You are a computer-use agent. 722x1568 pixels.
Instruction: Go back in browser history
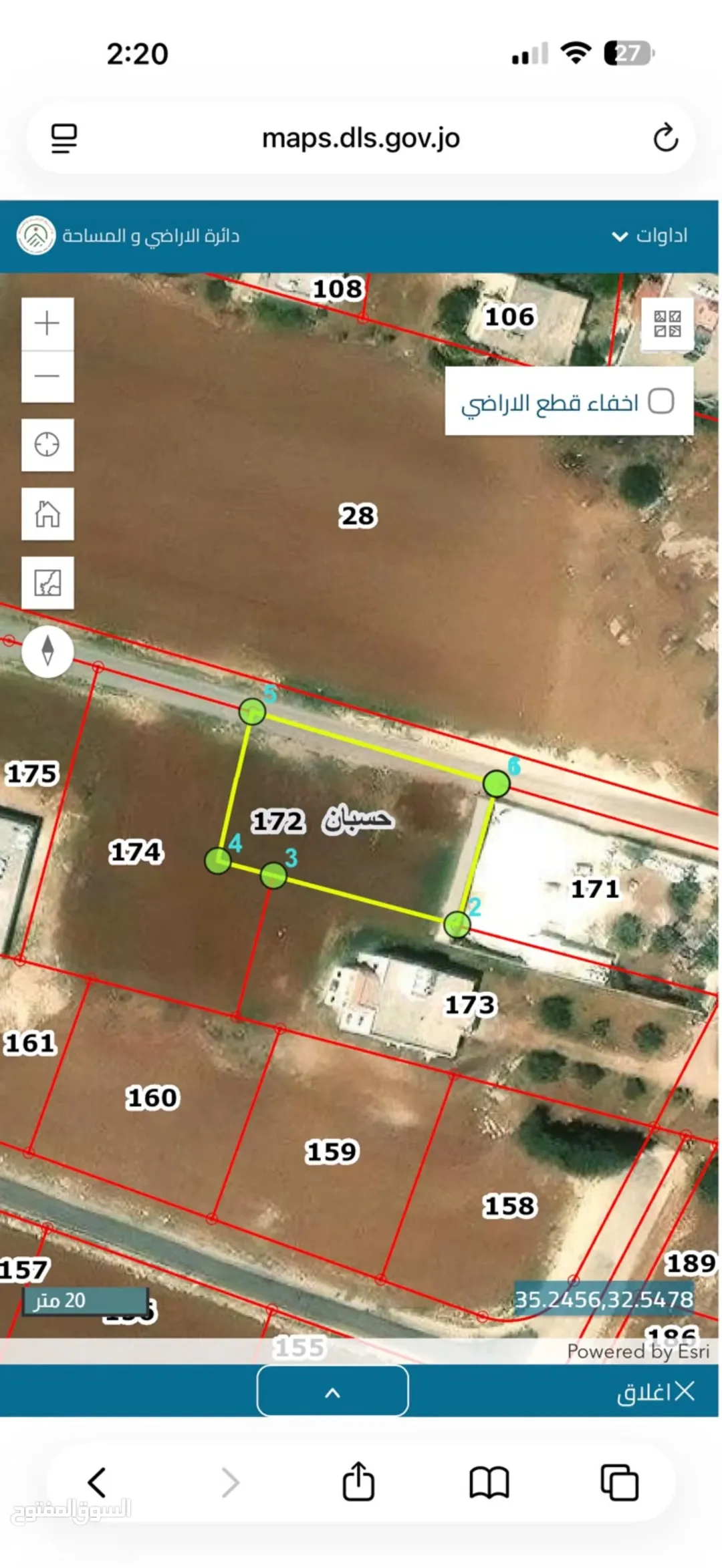(x=97, y=1482)
